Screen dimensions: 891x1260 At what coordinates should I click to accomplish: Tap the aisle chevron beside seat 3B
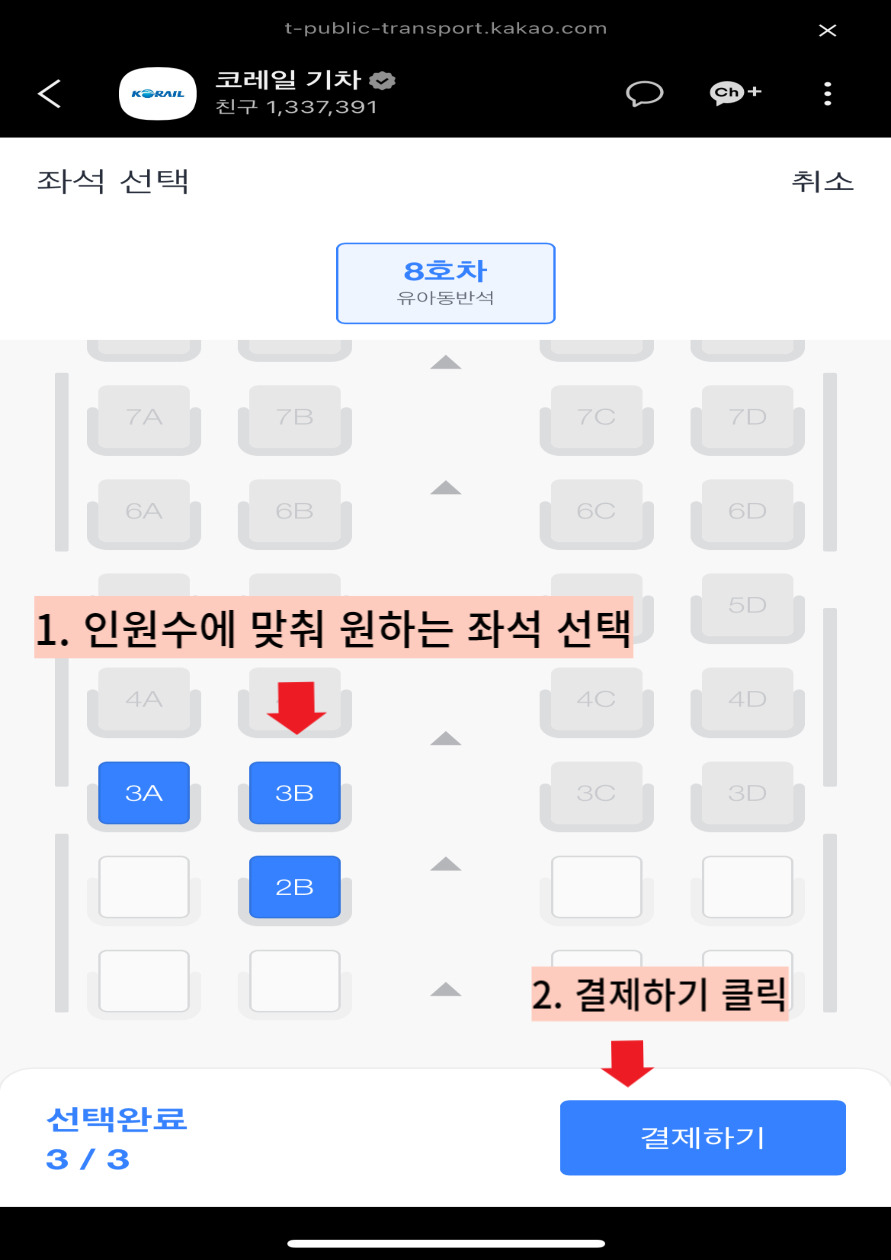pyautogui.click(x=446, y=740)
